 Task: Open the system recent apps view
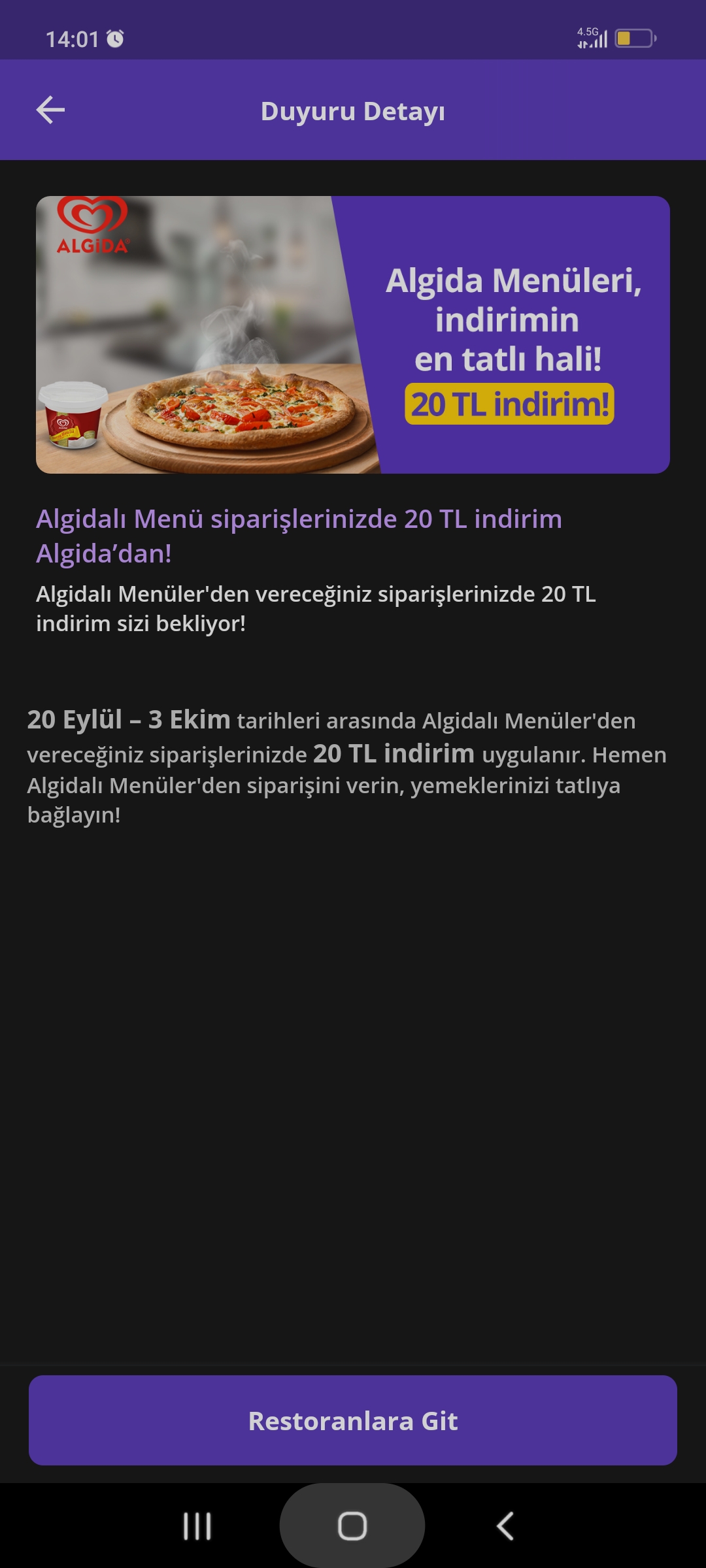click(x=197, y=1526)
